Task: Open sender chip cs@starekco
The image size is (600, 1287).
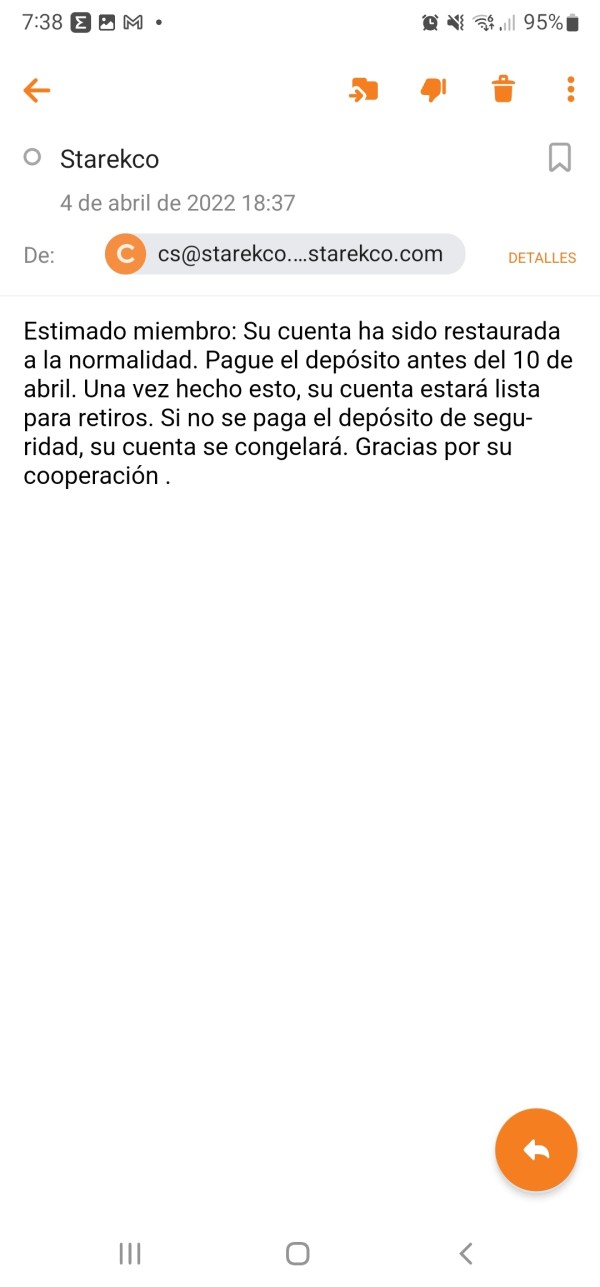Action: [285, 254]
